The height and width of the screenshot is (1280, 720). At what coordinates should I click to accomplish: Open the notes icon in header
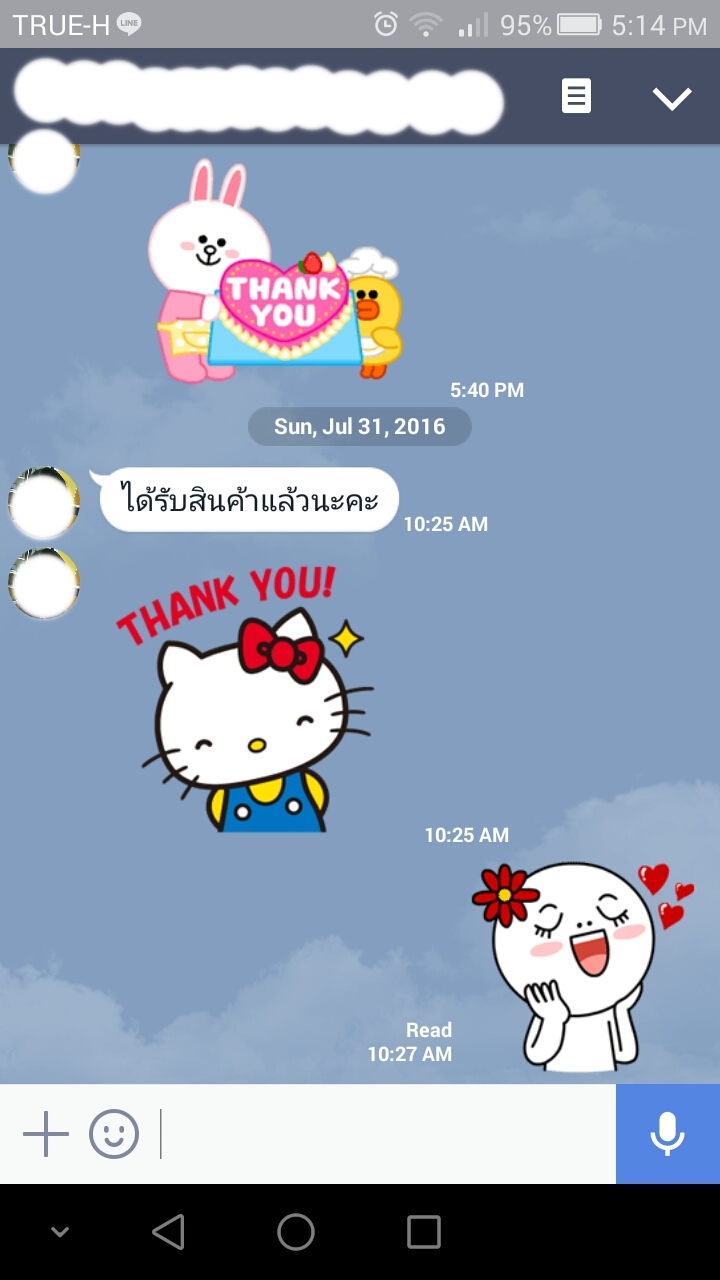point(576,97)
